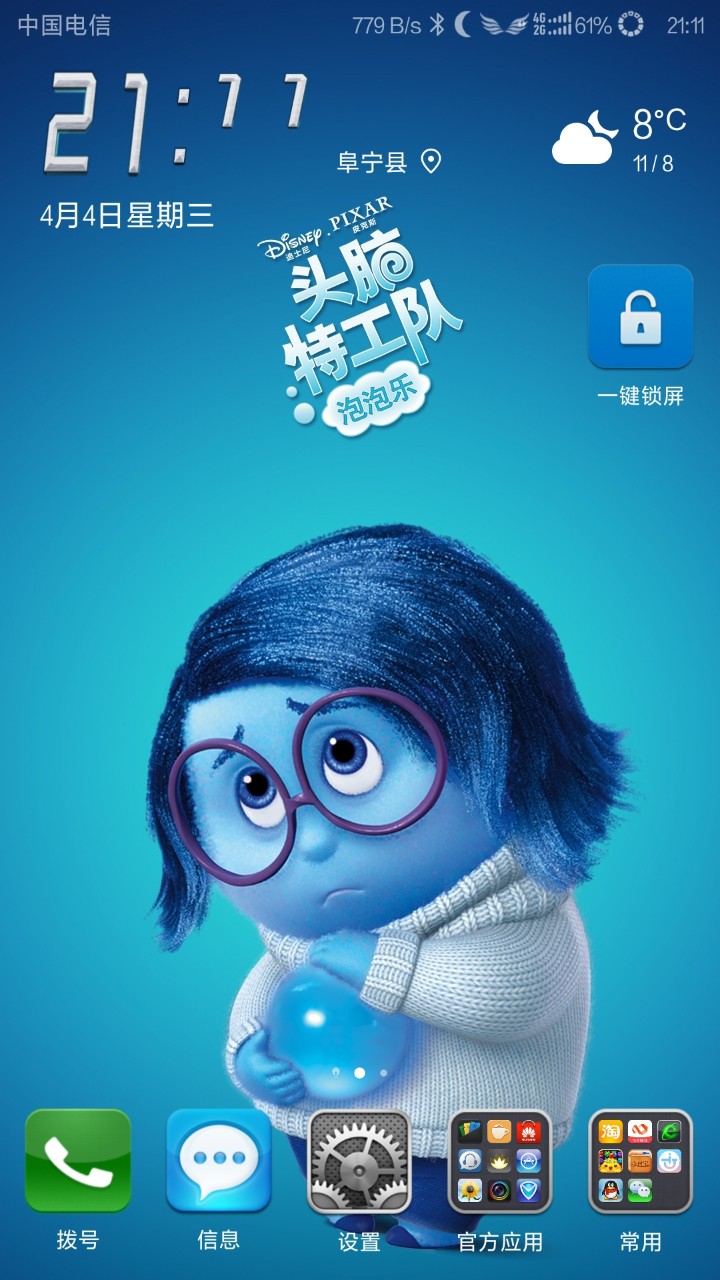Open the weather widget showing 8°C

[x=620, y=138]
